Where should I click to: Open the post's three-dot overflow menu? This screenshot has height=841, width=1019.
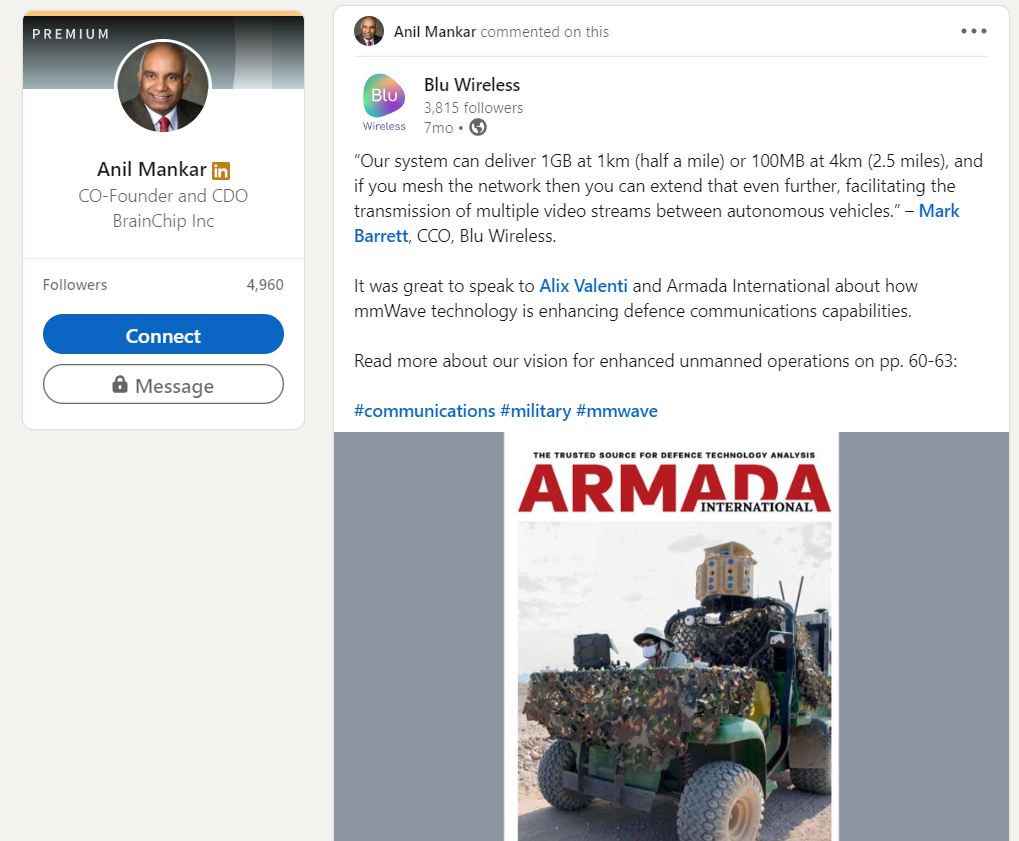(973, 31)
